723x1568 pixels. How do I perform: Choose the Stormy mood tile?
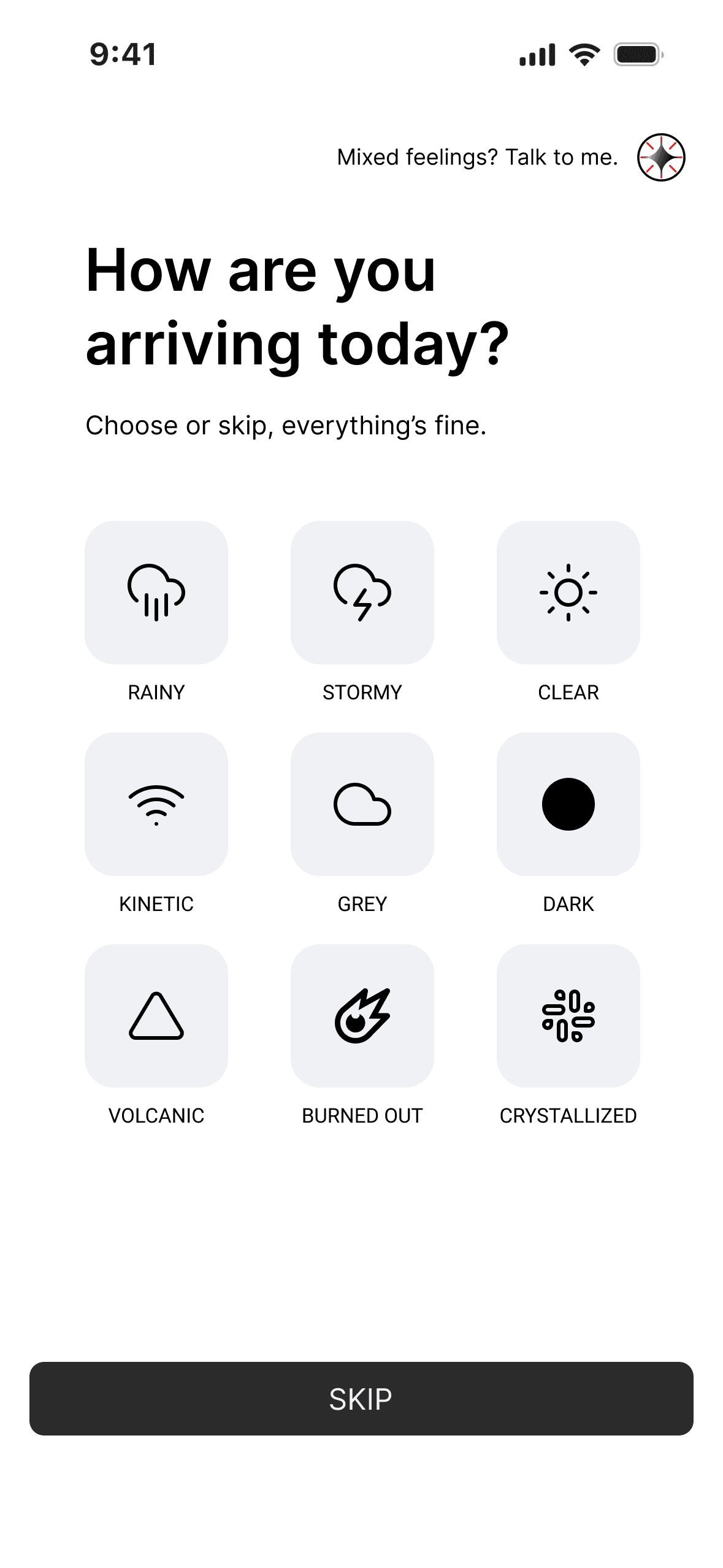pos(362,593)
